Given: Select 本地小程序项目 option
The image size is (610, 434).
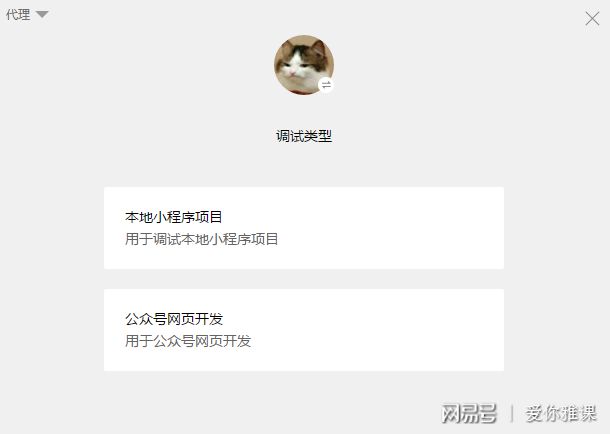Looking at the screenshot, I should point(303,228).
